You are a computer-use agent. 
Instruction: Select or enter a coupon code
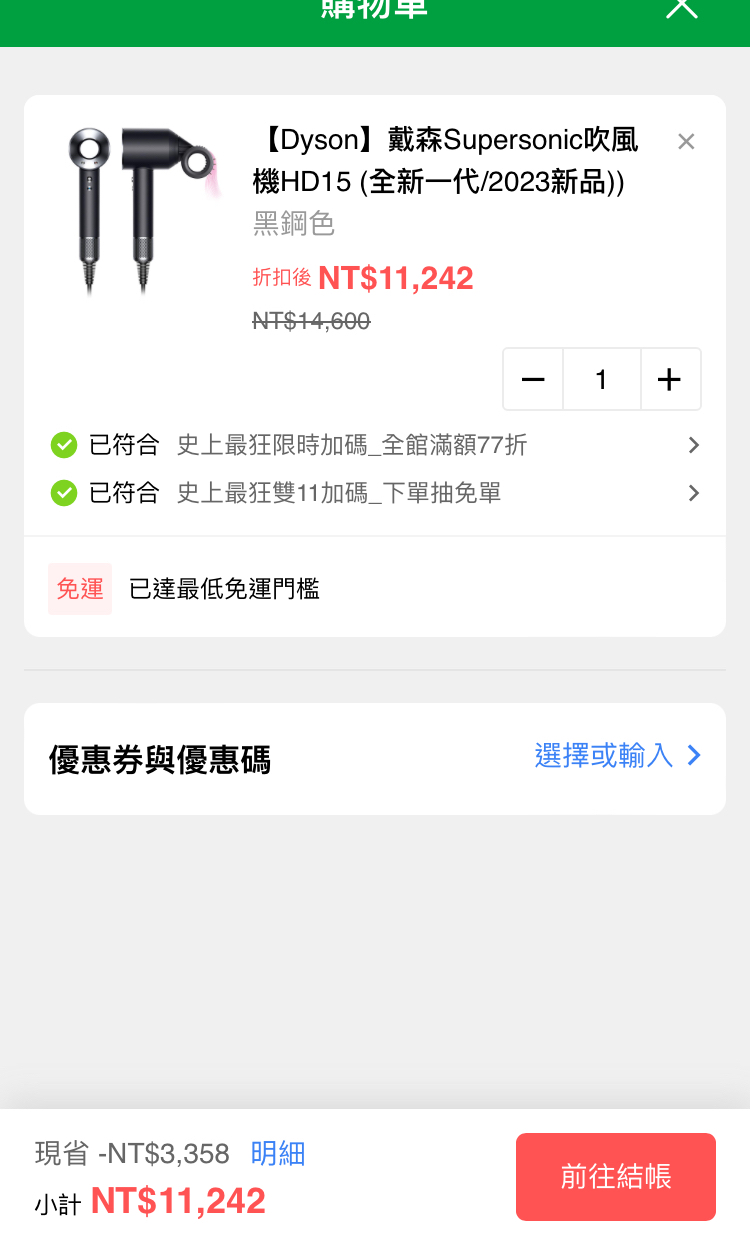click(x=617, y=756)
